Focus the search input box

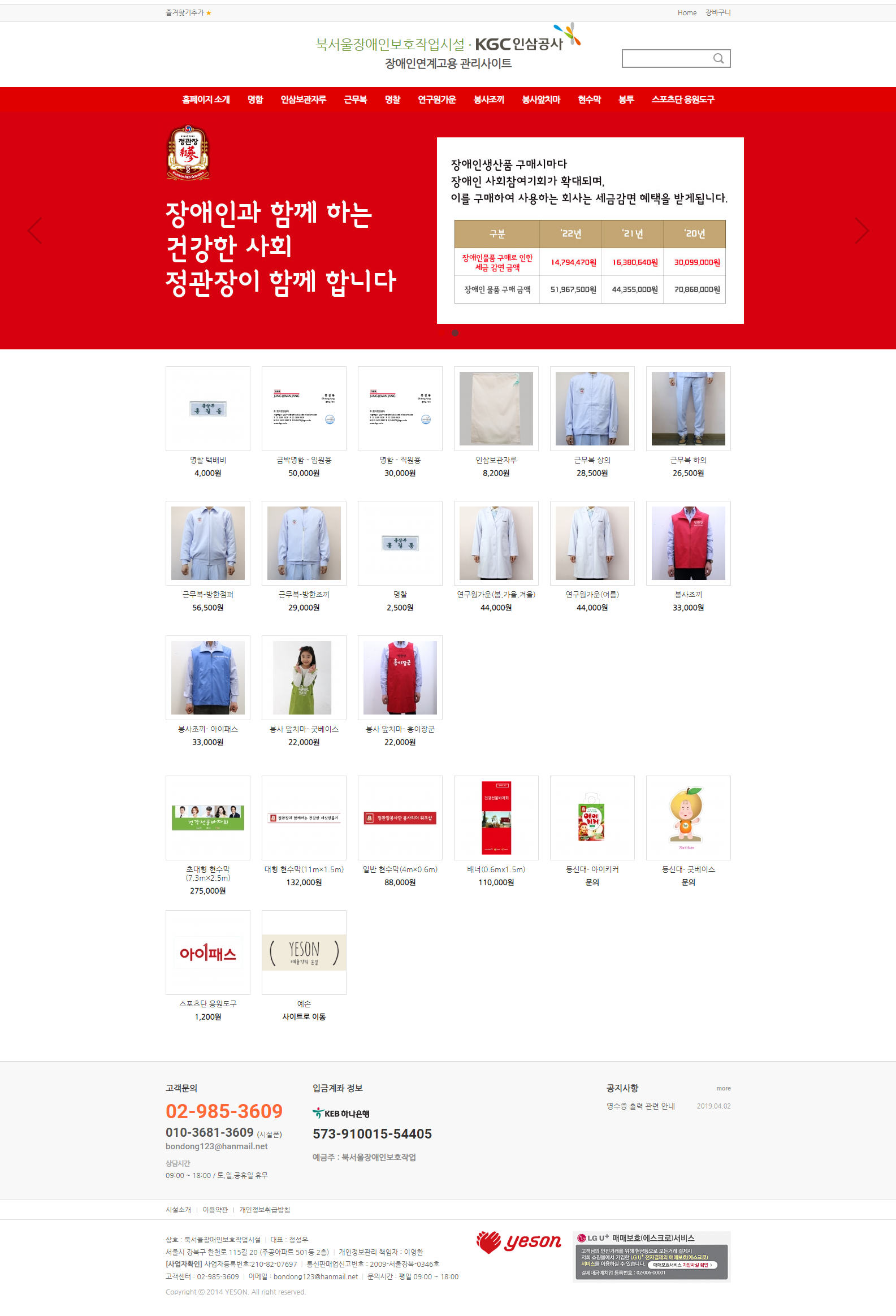pyautogui.click(x=665, y=58)
